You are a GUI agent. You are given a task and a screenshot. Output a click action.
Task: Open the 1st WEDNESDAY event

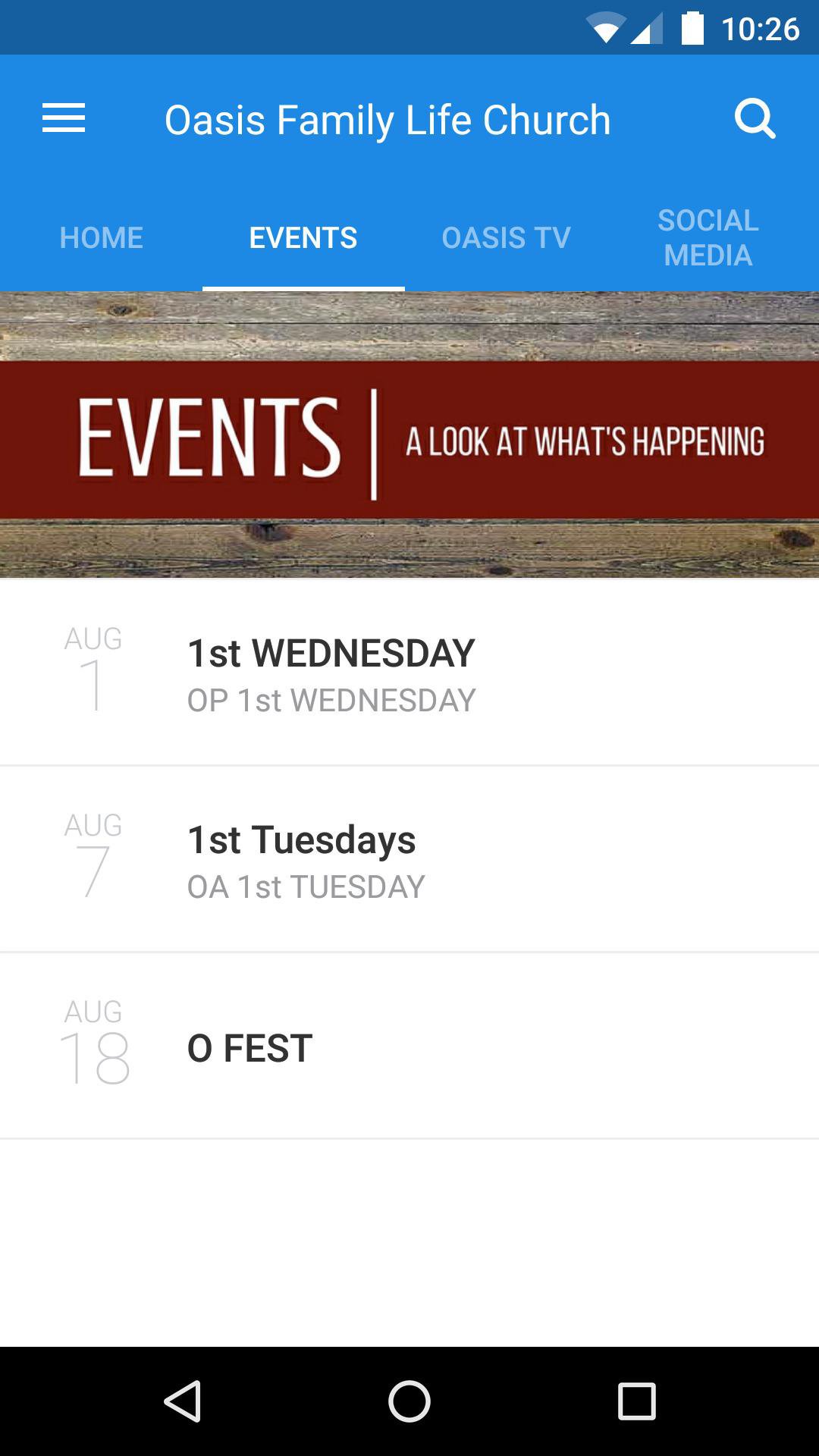click(x=409, y=673)
